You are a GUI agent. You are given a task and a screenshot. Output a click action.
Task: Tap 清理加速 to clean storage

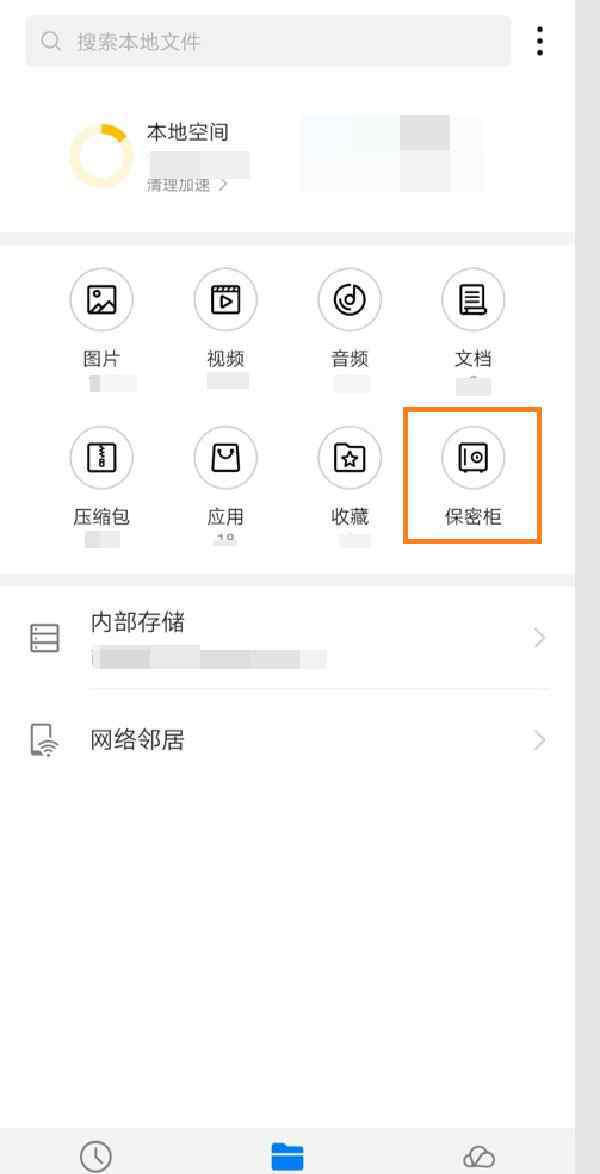[187, 185]
